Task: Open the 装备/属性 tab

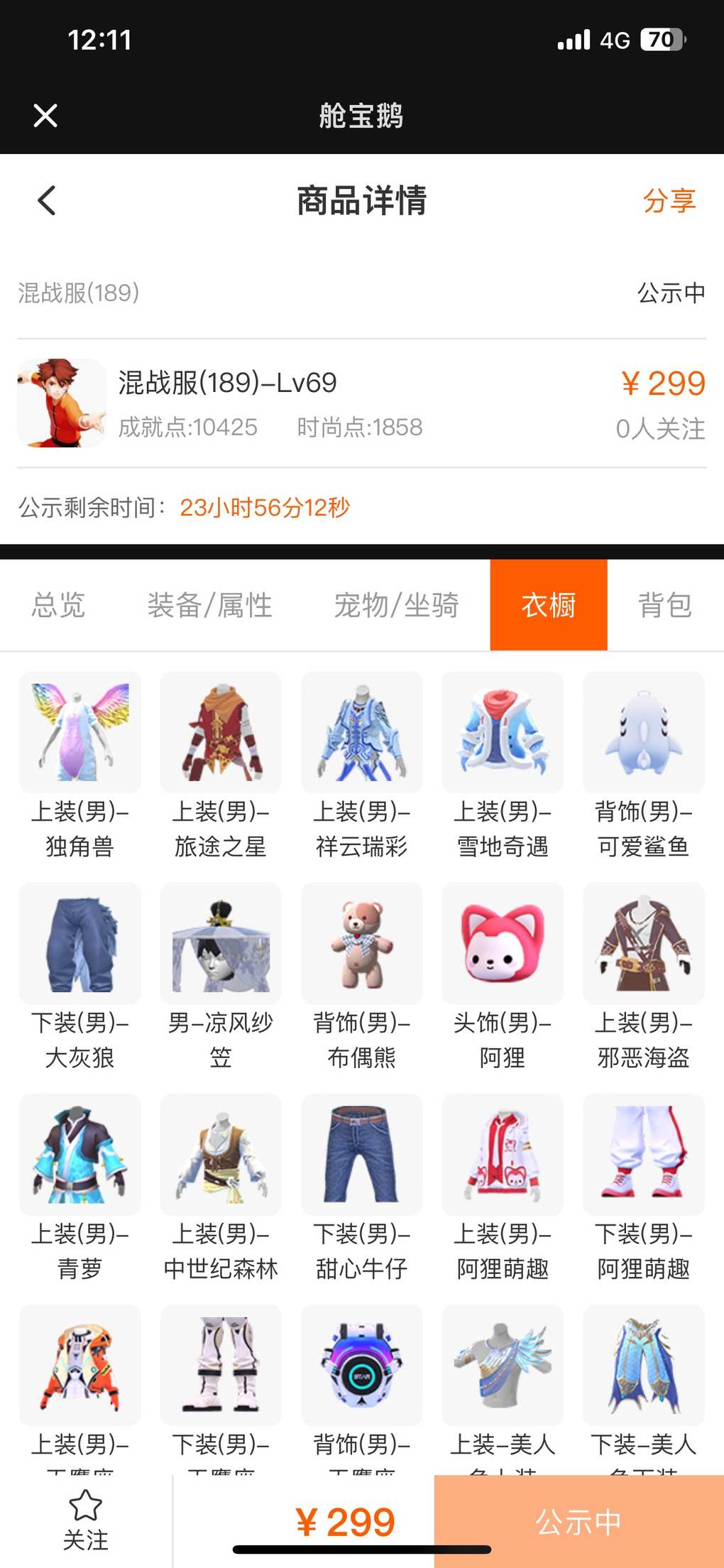Action: point(210,606)
